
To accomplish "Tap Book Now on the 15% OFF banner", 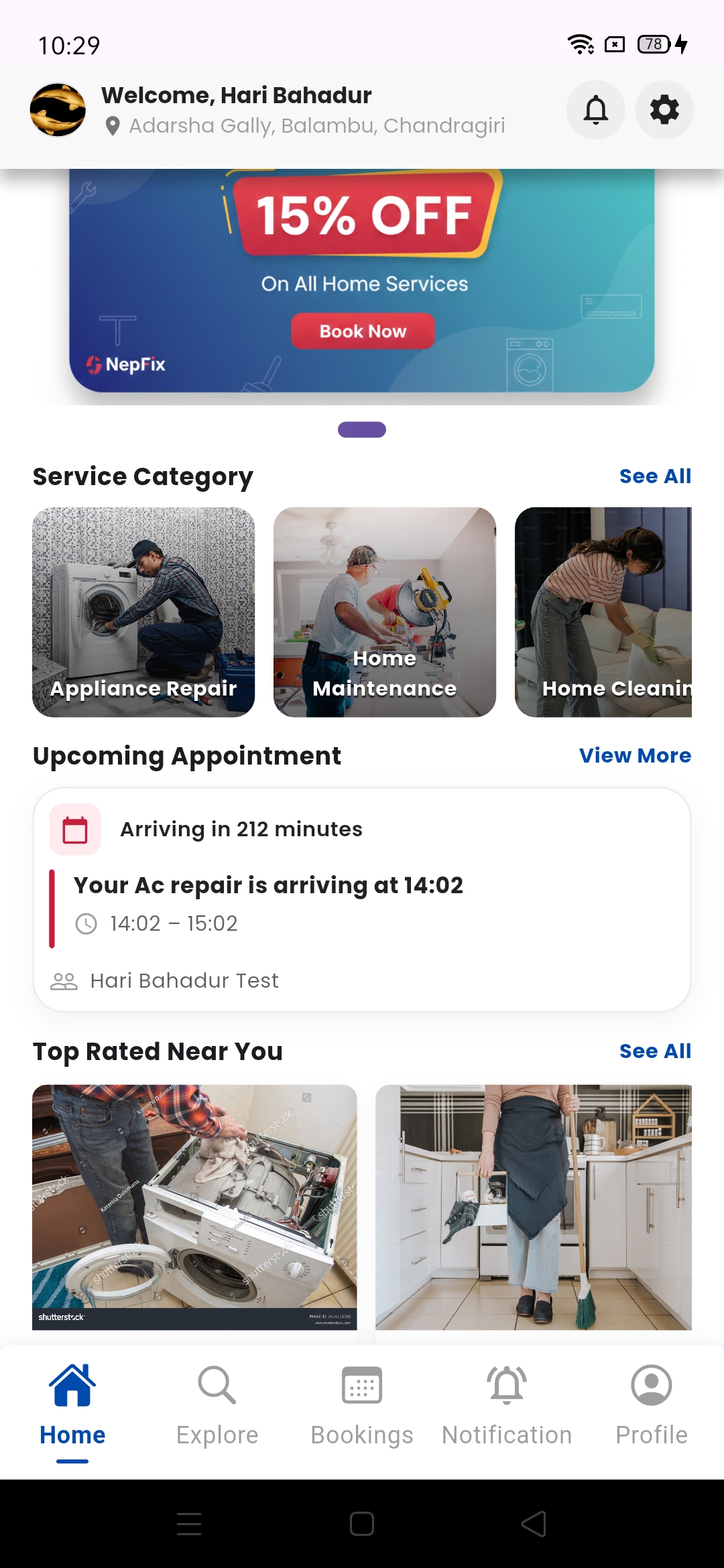I will (363, 331).
